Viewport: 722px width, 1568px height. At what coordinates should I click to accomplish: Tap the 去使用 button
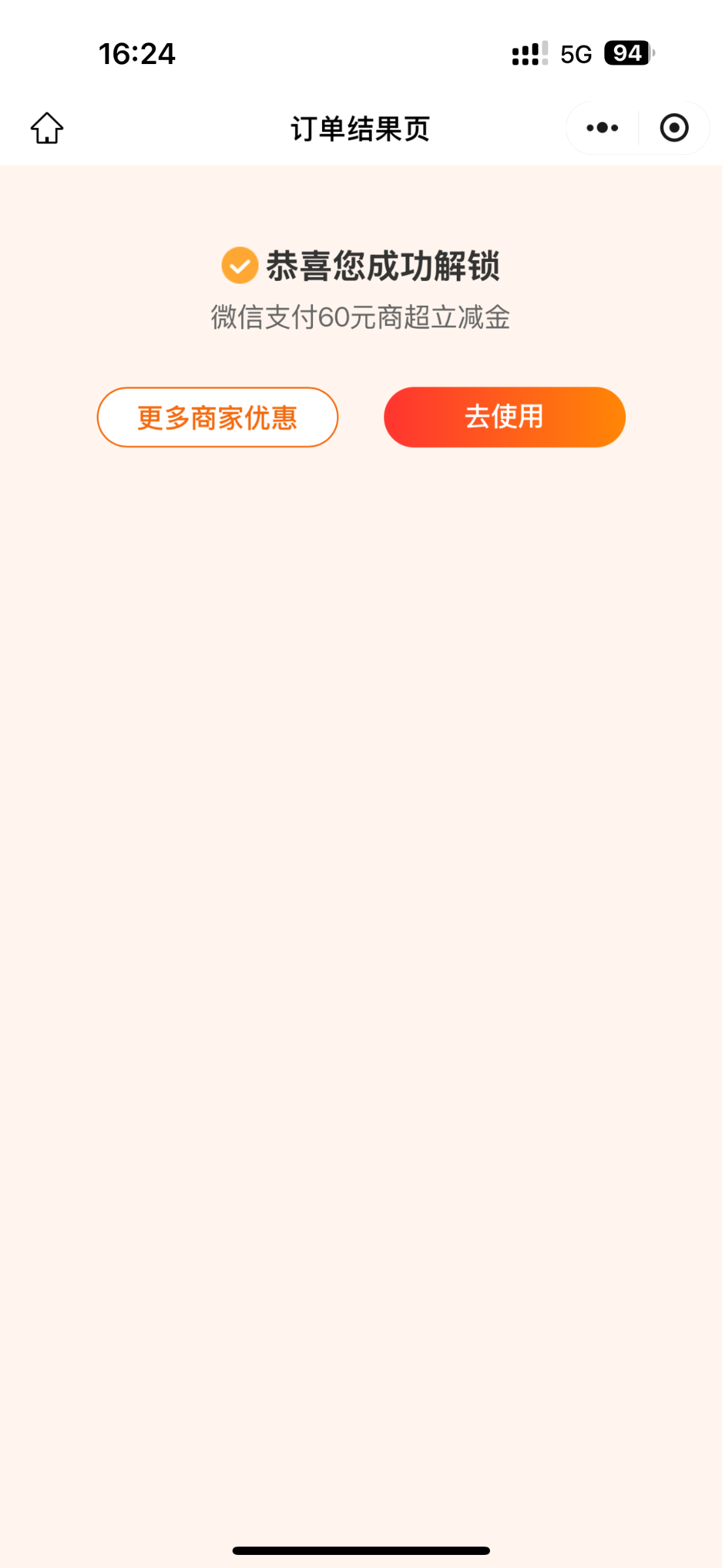point(504,417)
